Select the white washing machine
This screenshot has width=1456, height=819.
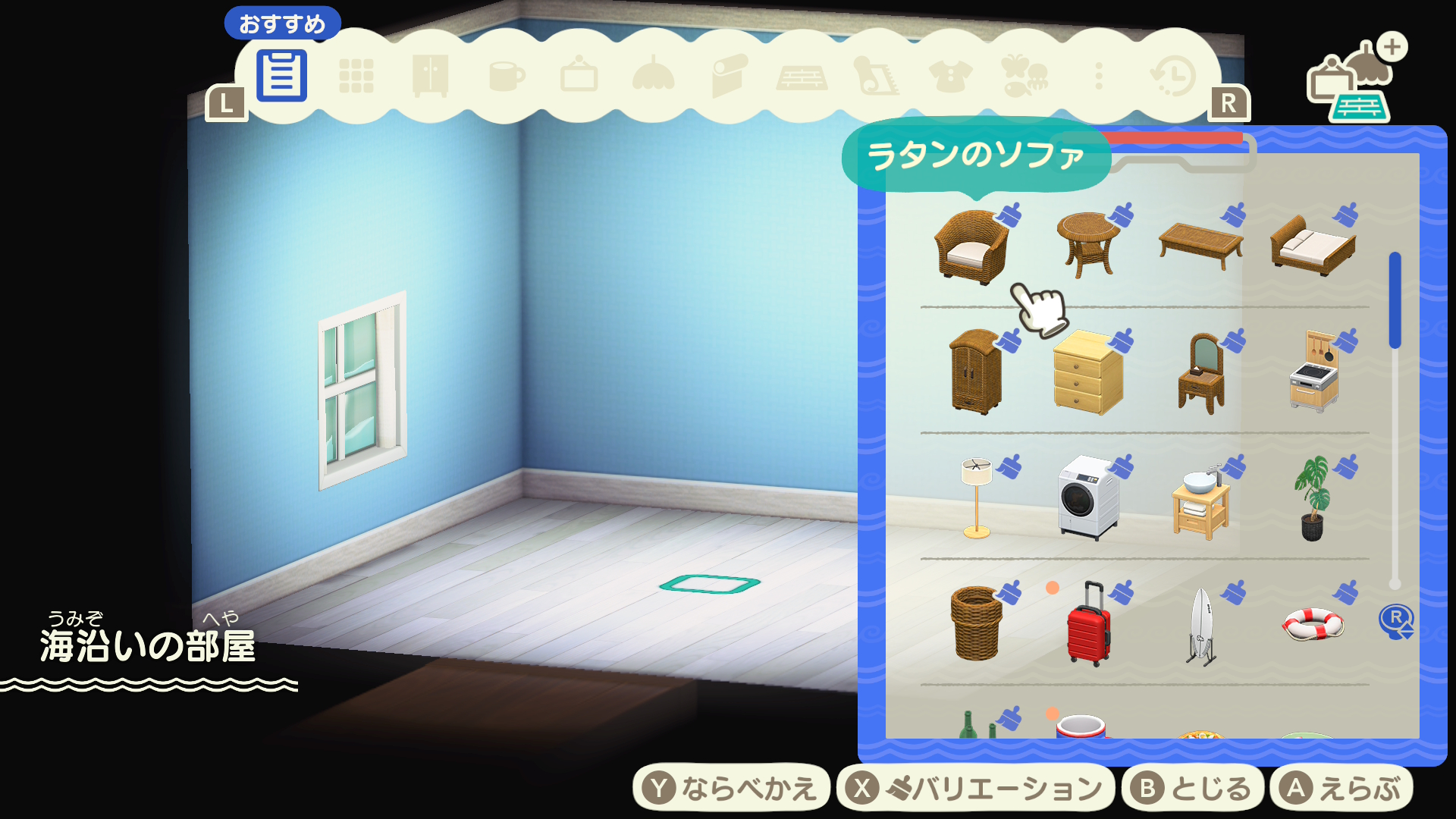pos(1088,497)
